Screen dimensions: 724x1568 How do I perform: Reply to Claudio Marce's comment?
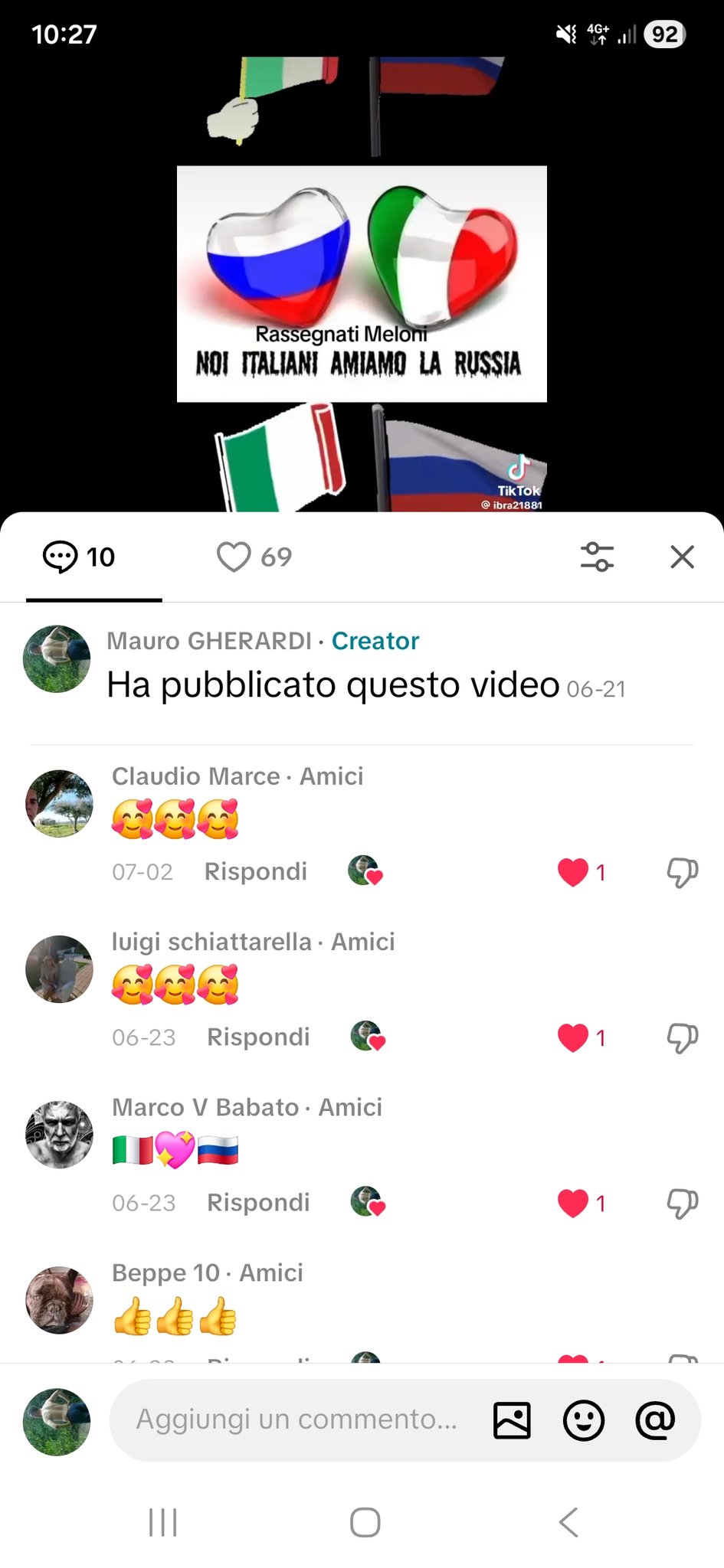coord(255,871)
